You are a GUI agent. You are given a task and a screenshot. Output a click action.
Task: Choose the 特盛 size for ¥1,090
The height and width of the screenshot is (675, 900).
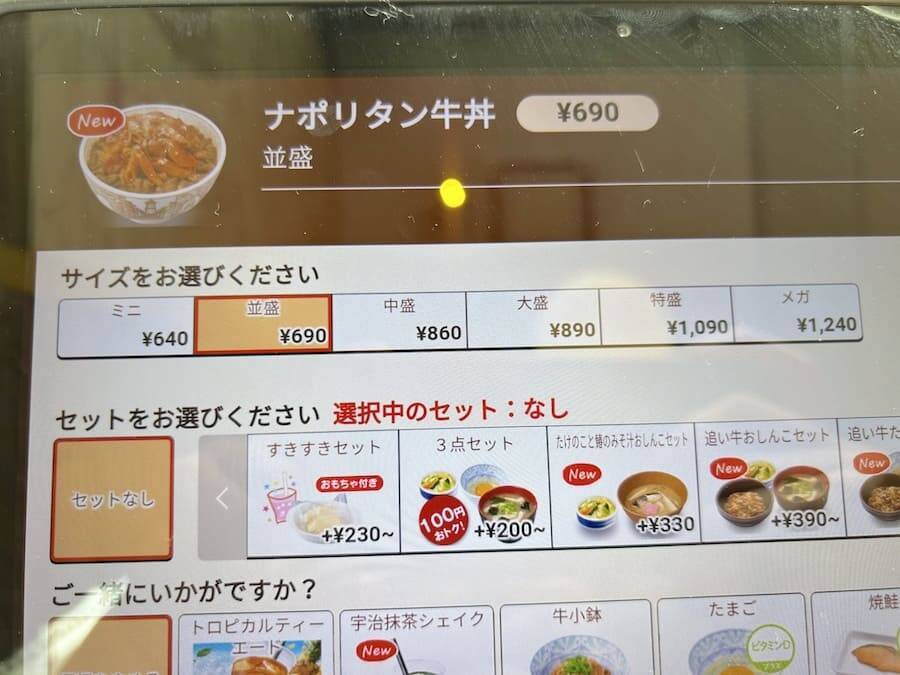click(665, 315)
